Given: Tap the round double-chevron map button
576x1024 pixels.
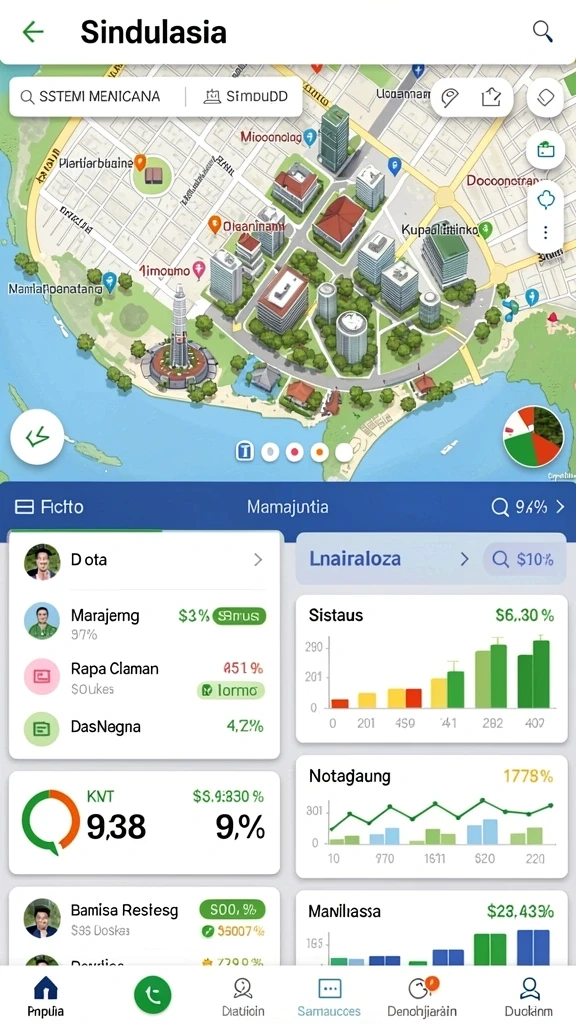Looking at the screenshot, I should tap(37, 437).
